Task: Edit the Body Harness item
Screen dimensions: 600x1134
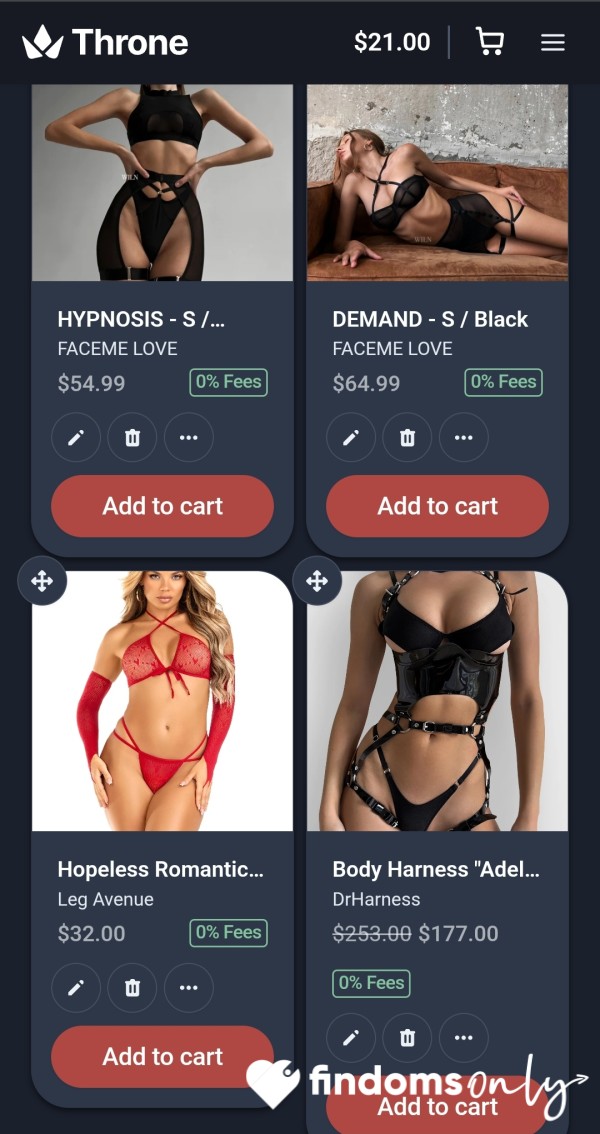Action: pos(351,1038)
